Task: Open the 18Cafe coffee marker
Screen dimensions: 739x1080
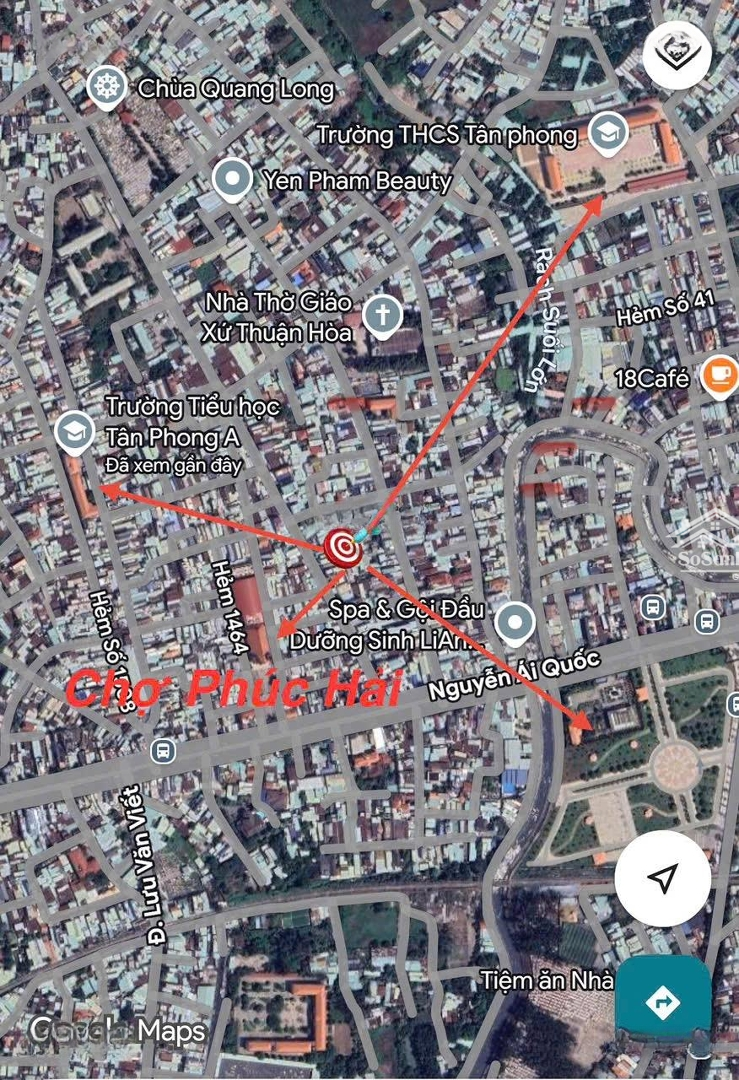Action: tap(719, 375)
